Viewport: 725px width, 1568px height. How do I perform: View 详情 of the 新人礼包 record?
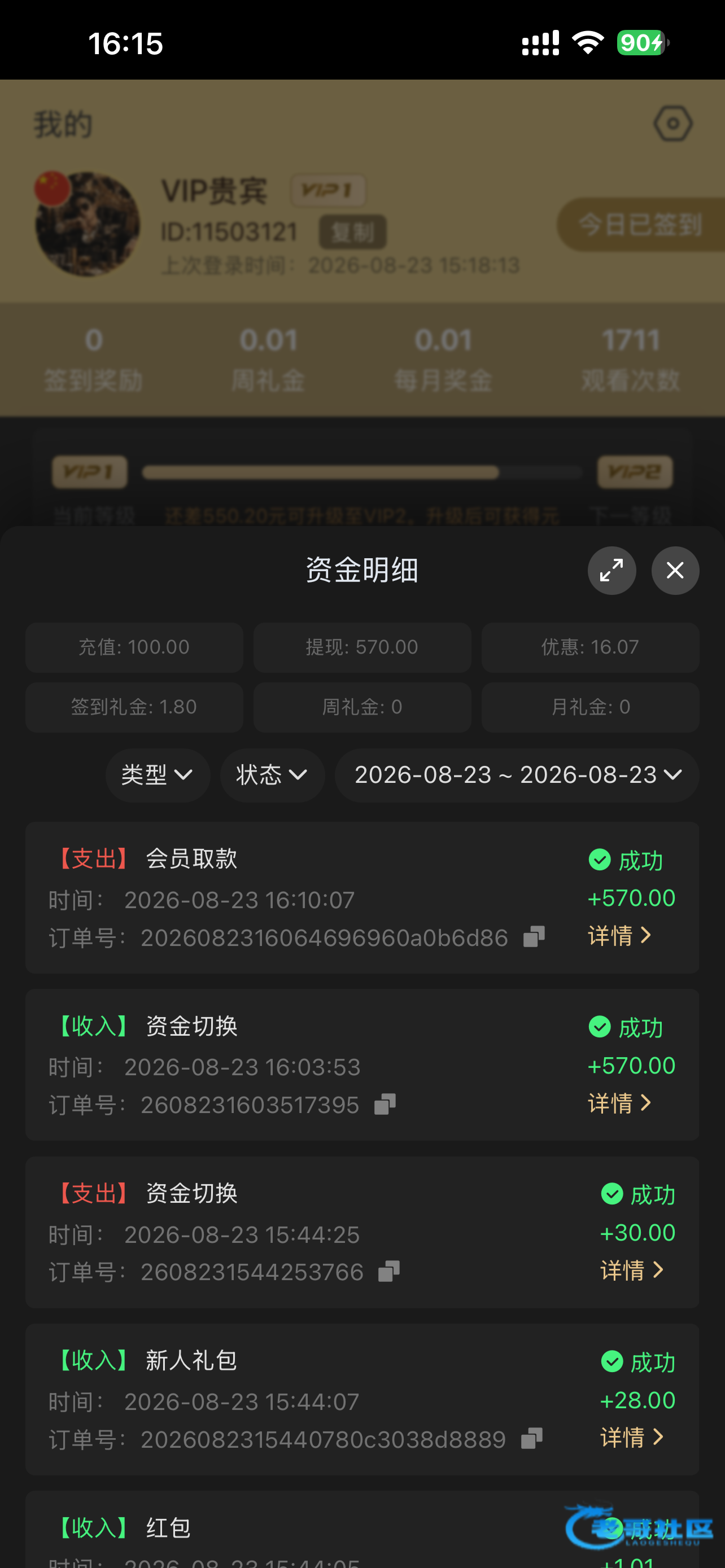(x=632, y=1437)
